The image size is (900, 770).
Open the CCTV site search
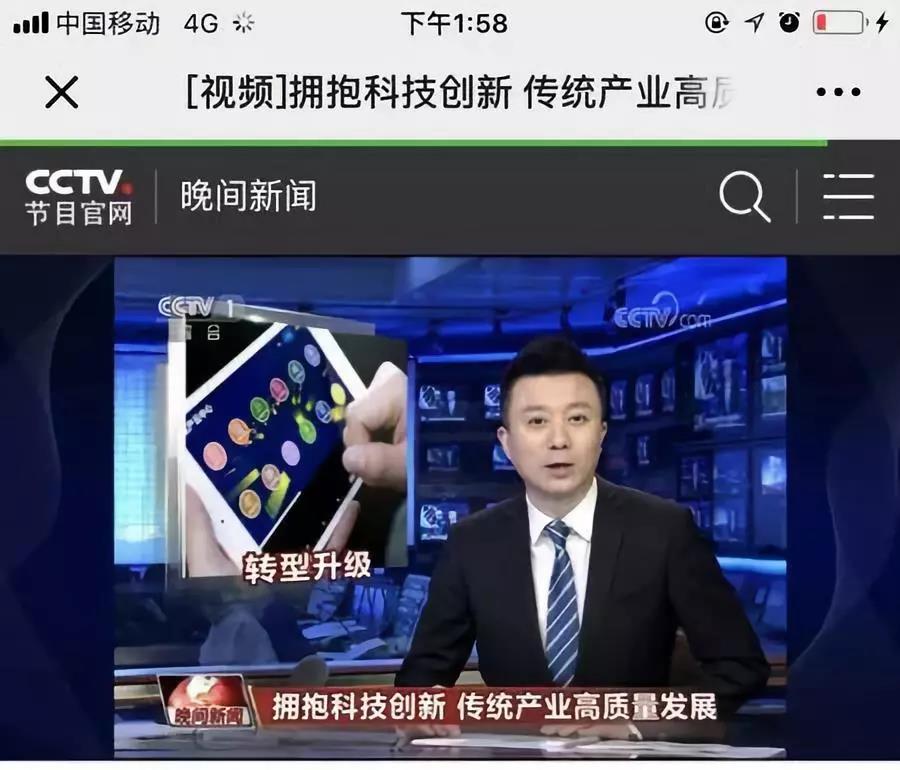(745, 196)
